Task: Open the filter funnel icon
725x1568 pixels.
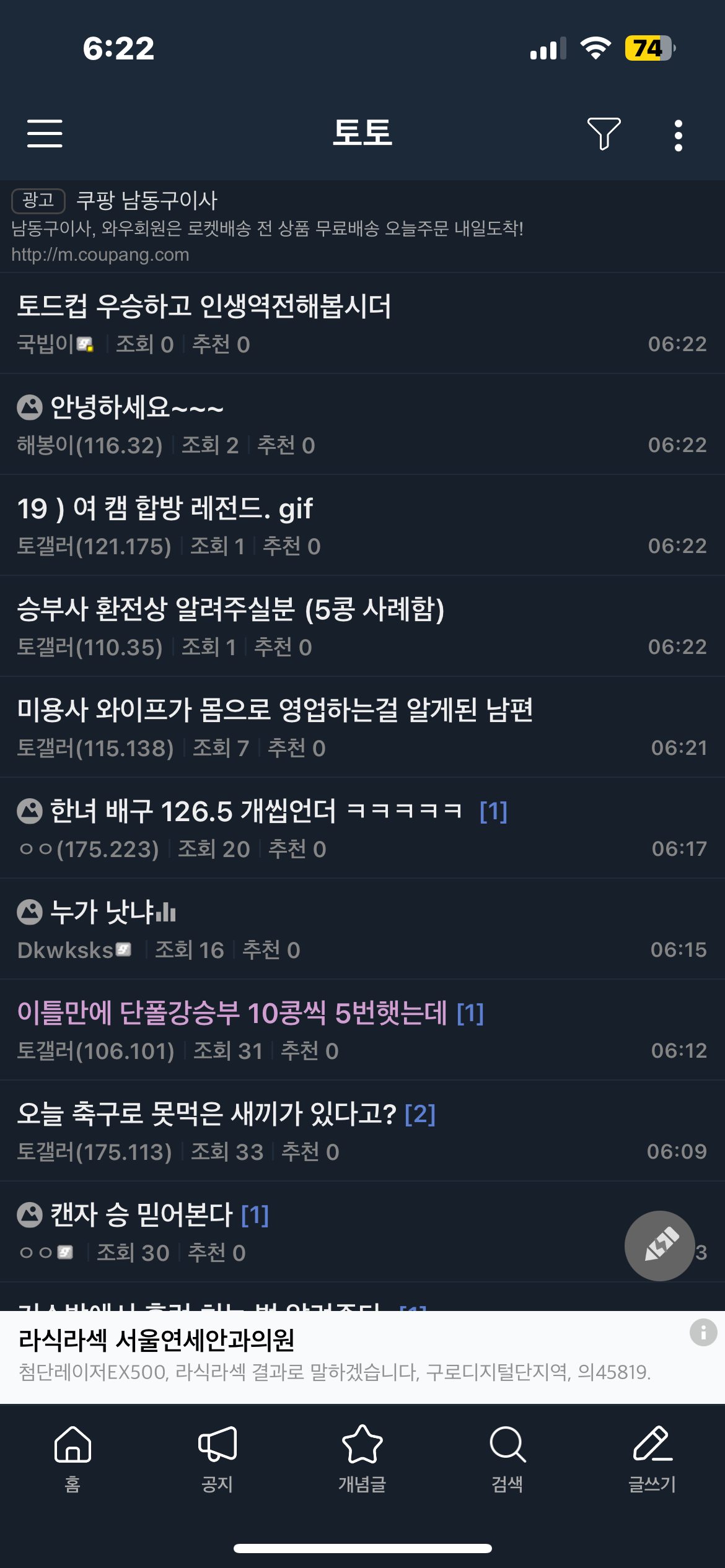Action: point(604,134)
